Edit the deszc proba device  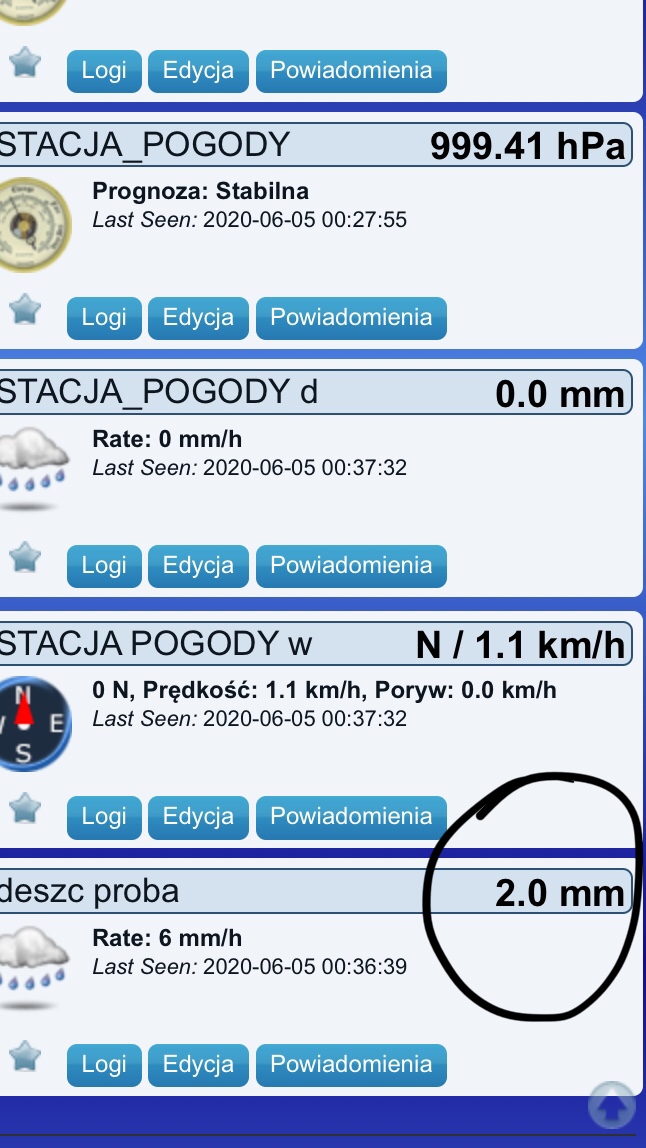(x=198, y=1065)
